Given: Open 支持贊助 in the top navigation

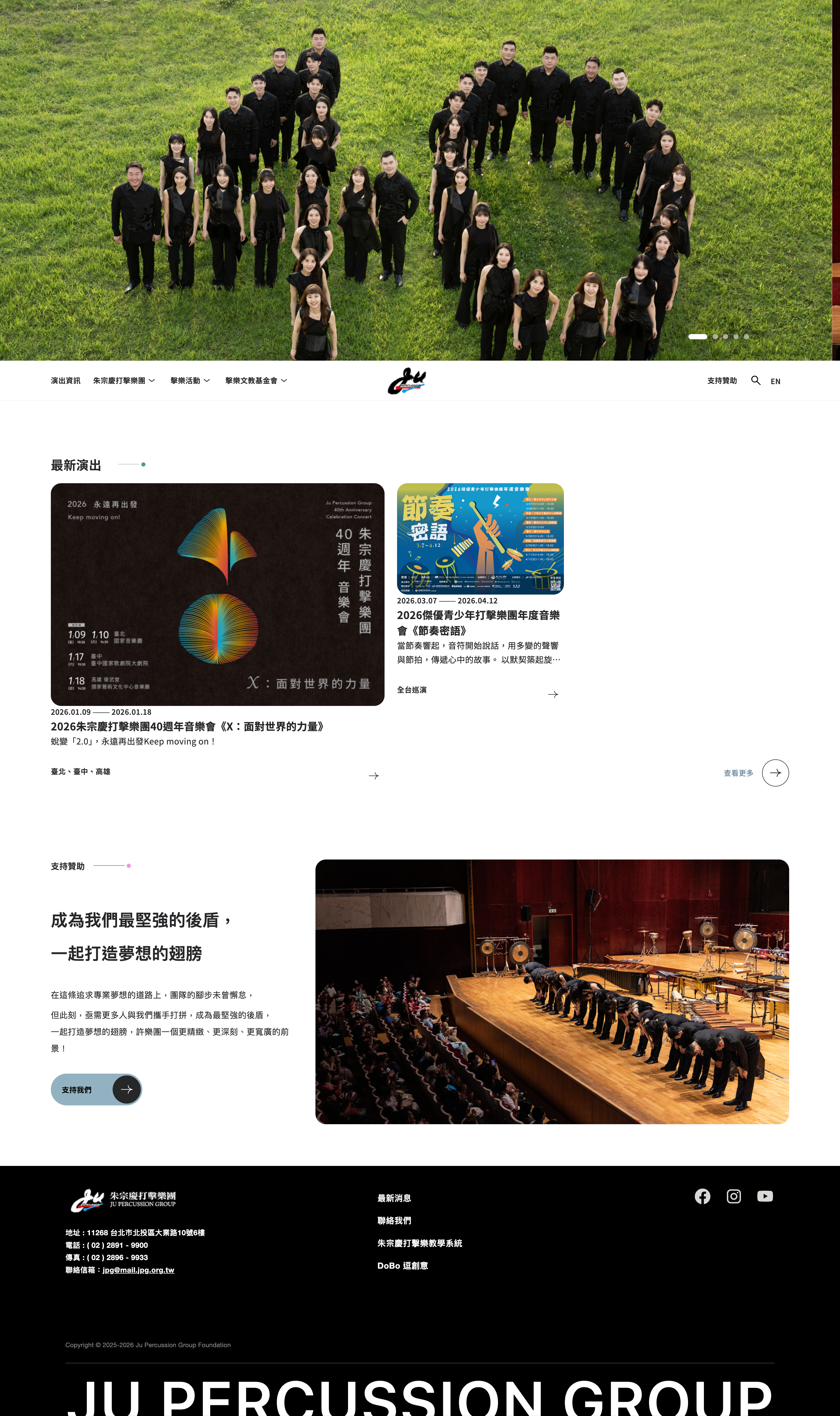Looking at the screenshot, I should [722, 381].
